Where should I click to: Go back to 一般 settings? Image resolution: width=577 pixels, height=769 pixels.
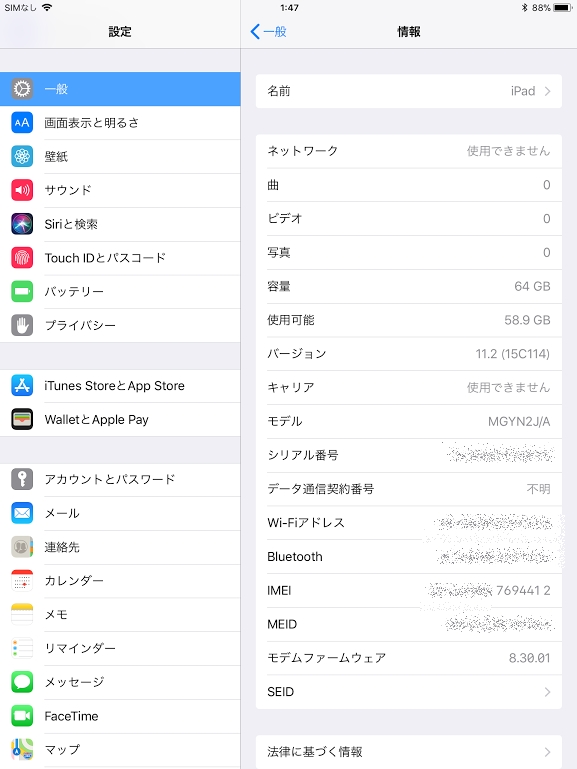click(268, 32)
